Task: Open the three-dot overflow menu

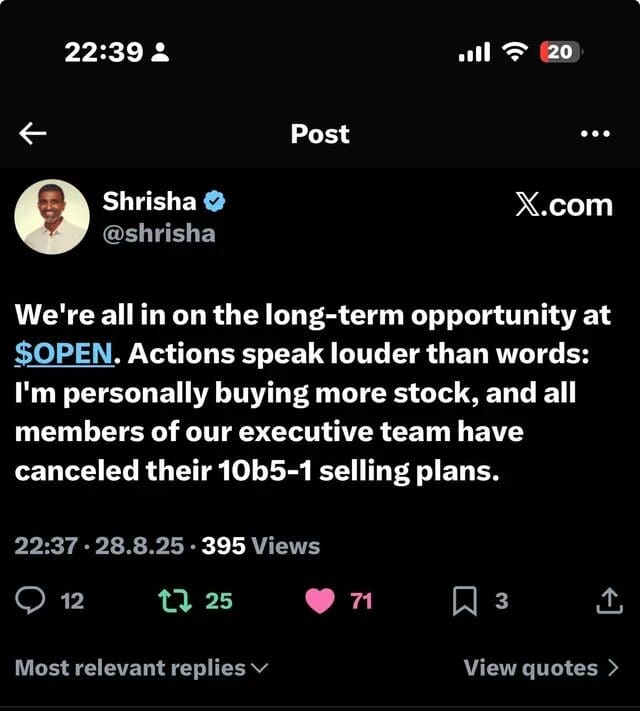Action: [595, 134]
